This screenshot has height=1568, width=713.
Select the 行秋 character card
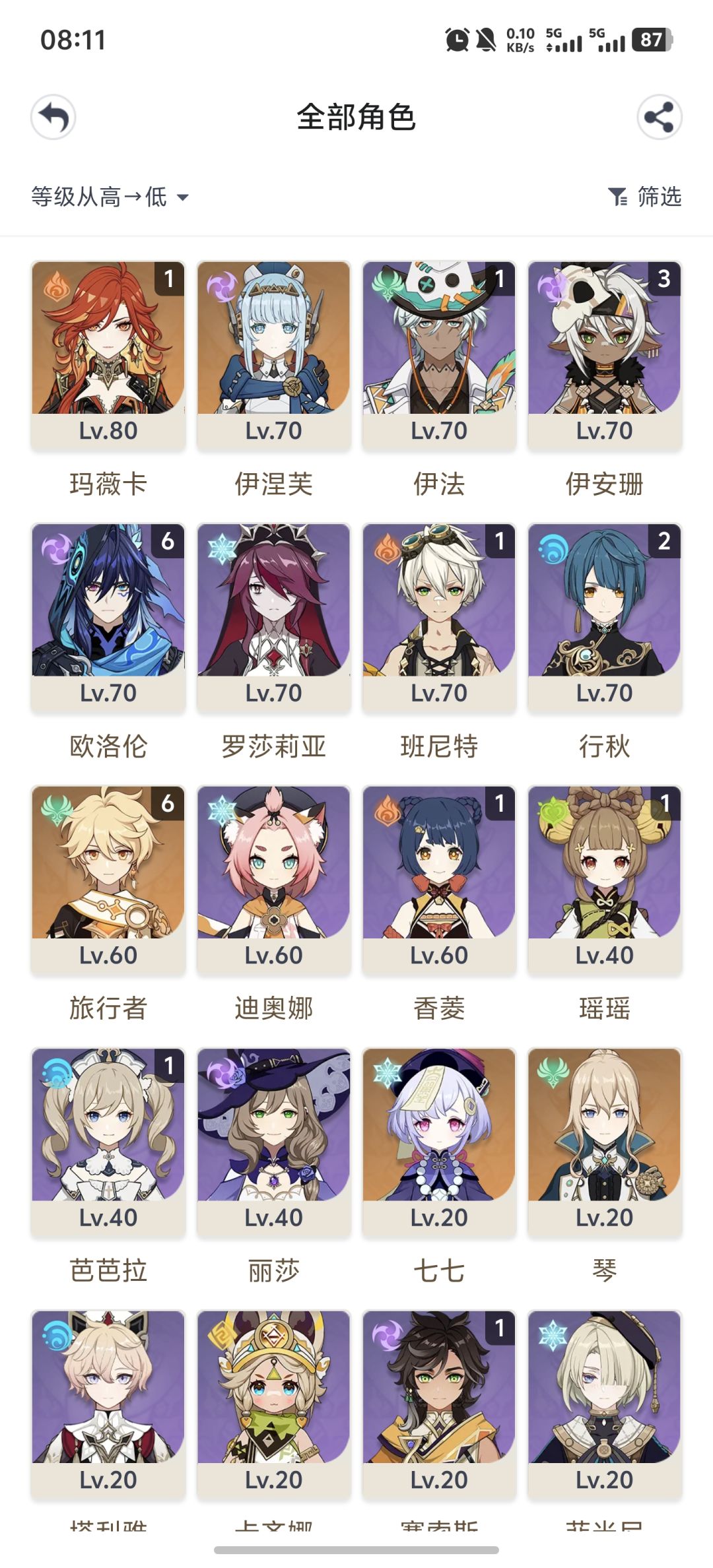tap(605, 618)
